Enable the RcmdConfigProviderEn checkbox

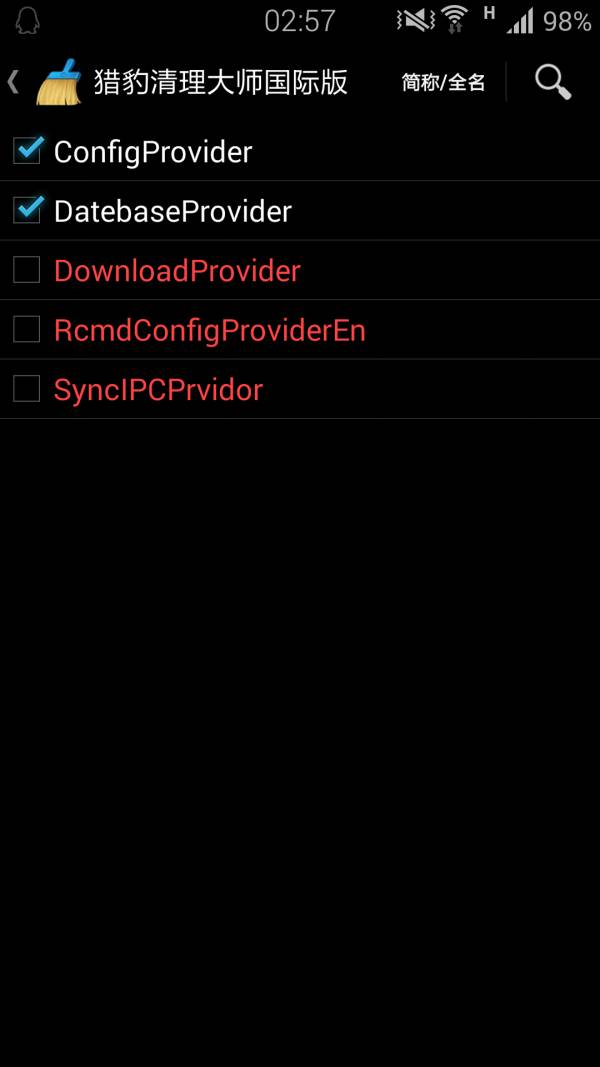pyautogui.click(x=27, y=329)
